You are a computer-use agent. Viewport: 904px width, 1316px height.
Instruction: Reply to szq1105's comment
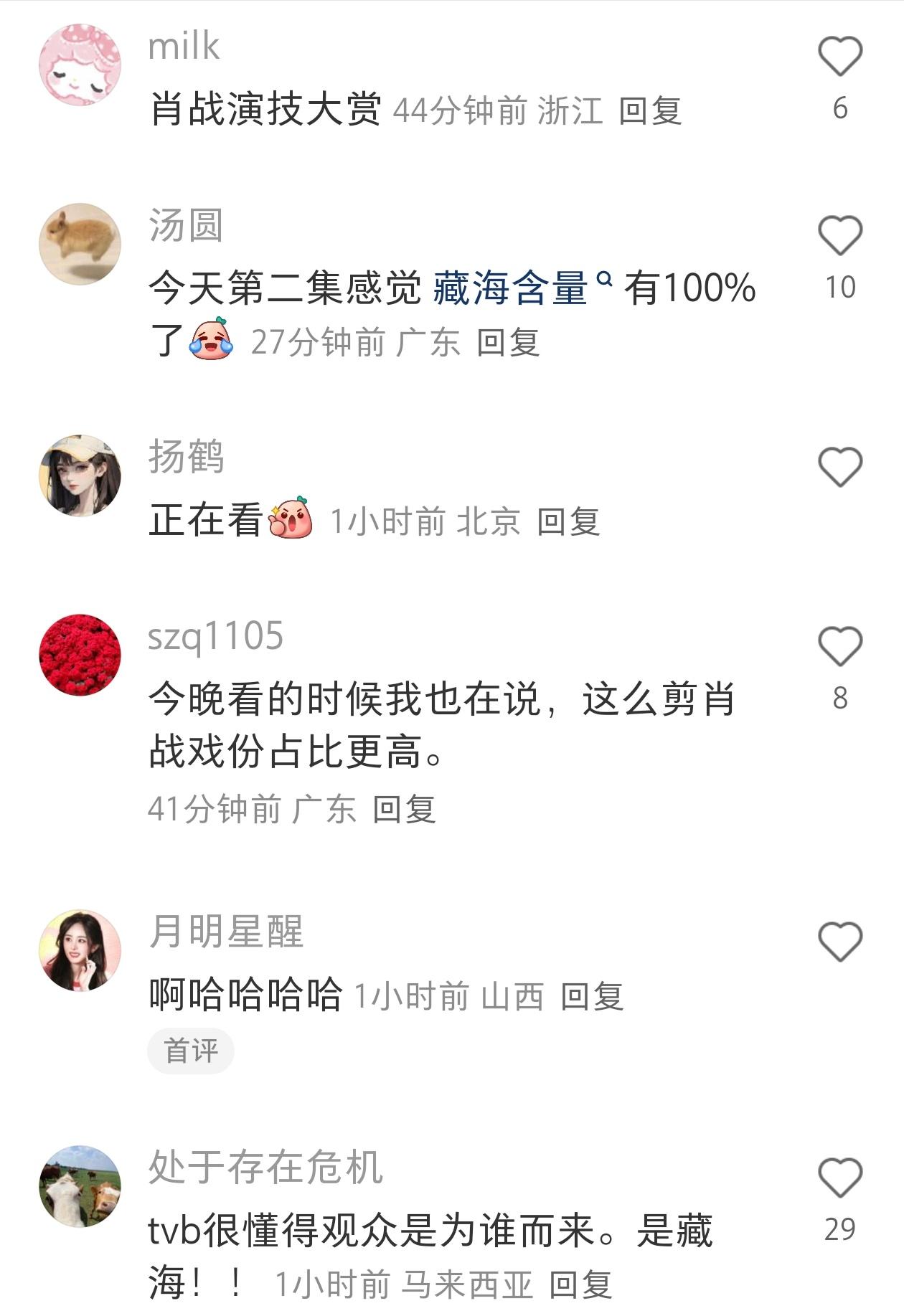[x=404, y=810]
